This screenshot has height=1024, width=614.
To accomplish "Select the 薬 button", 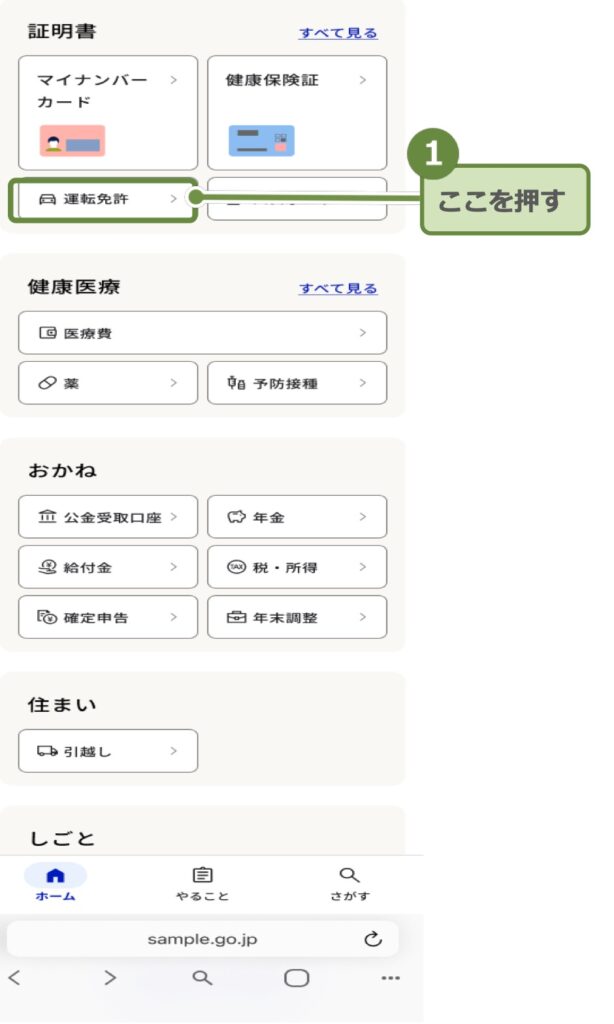I will [x=108, y=382].
